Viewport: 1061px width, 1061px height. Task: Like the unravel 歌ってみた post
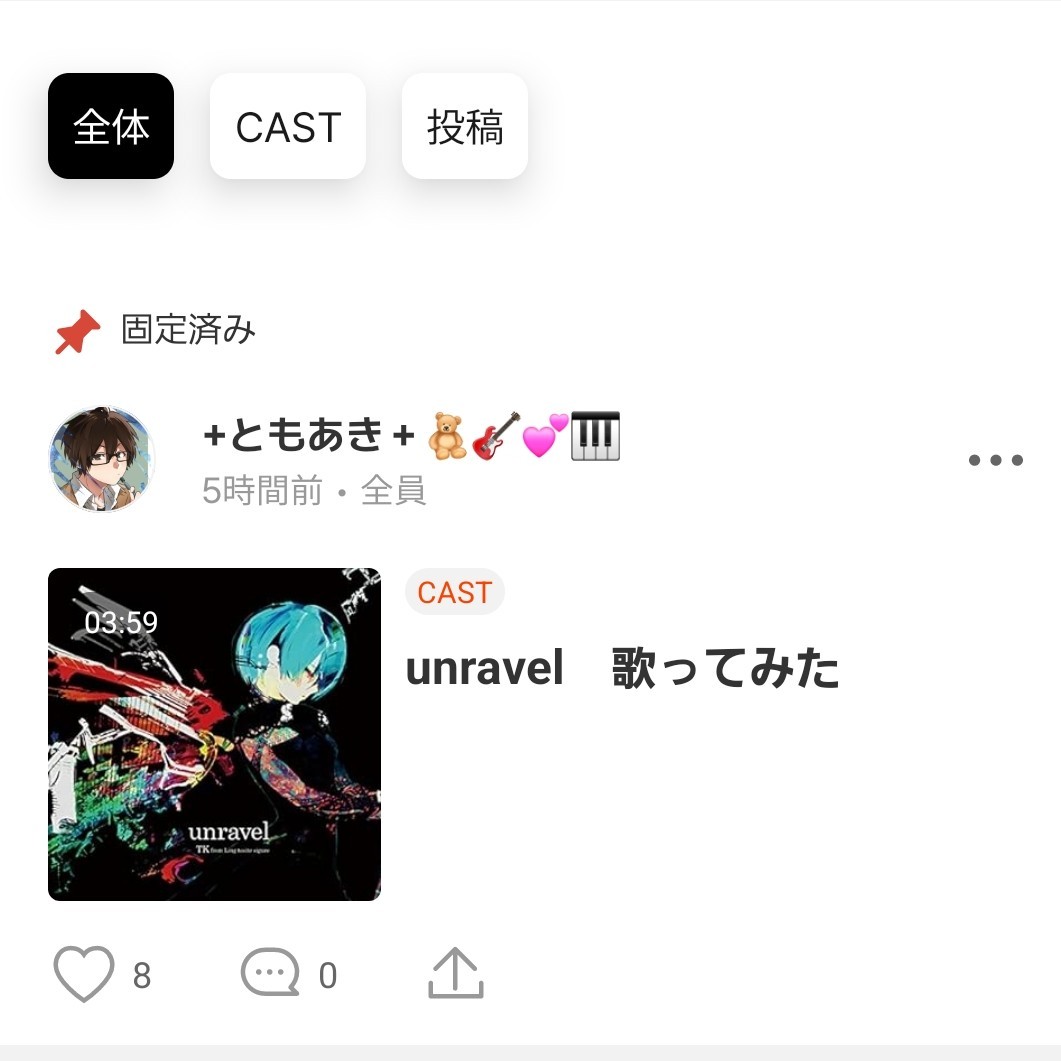(x=83, y=974)
